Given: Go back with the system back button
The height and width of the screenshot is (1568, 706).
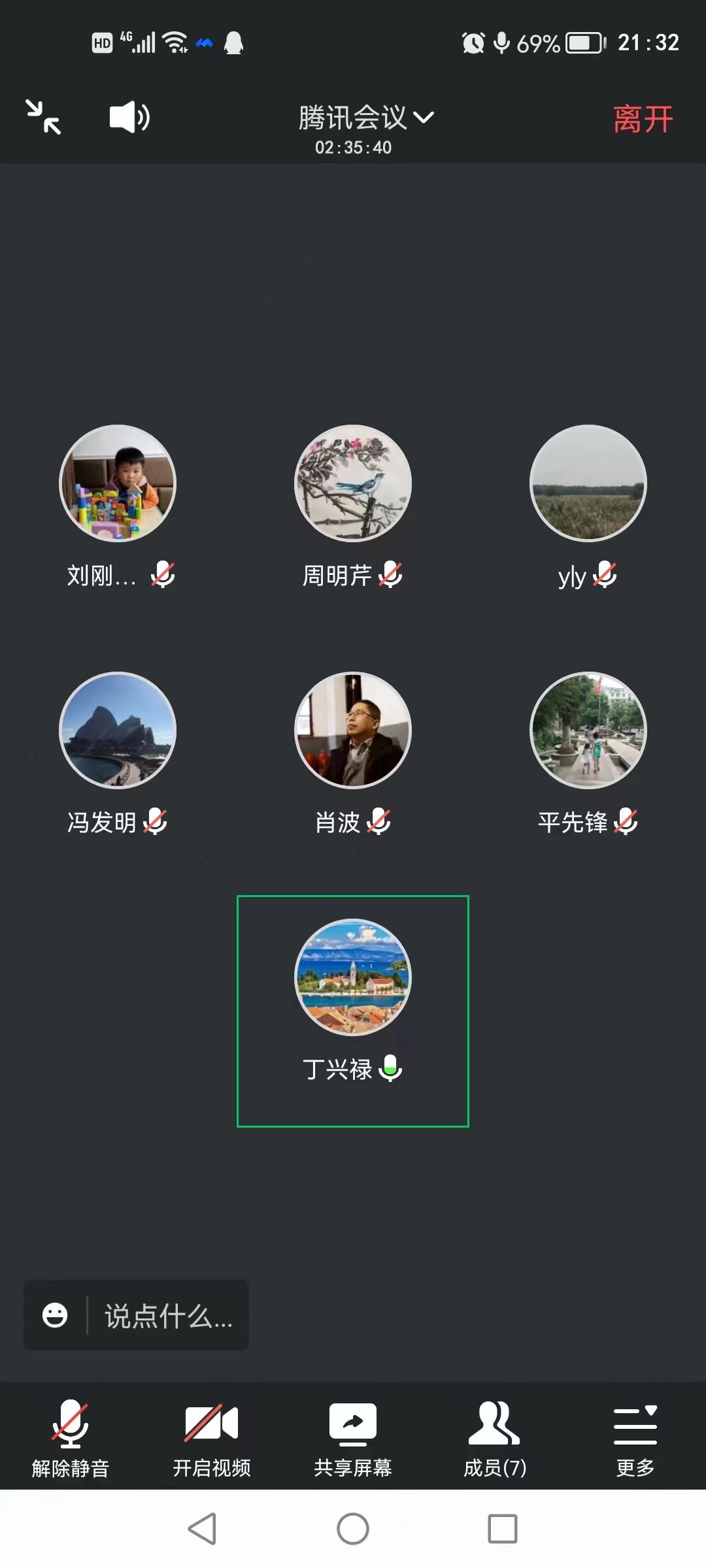Looking at the screenshot, I should point(203,1529).
